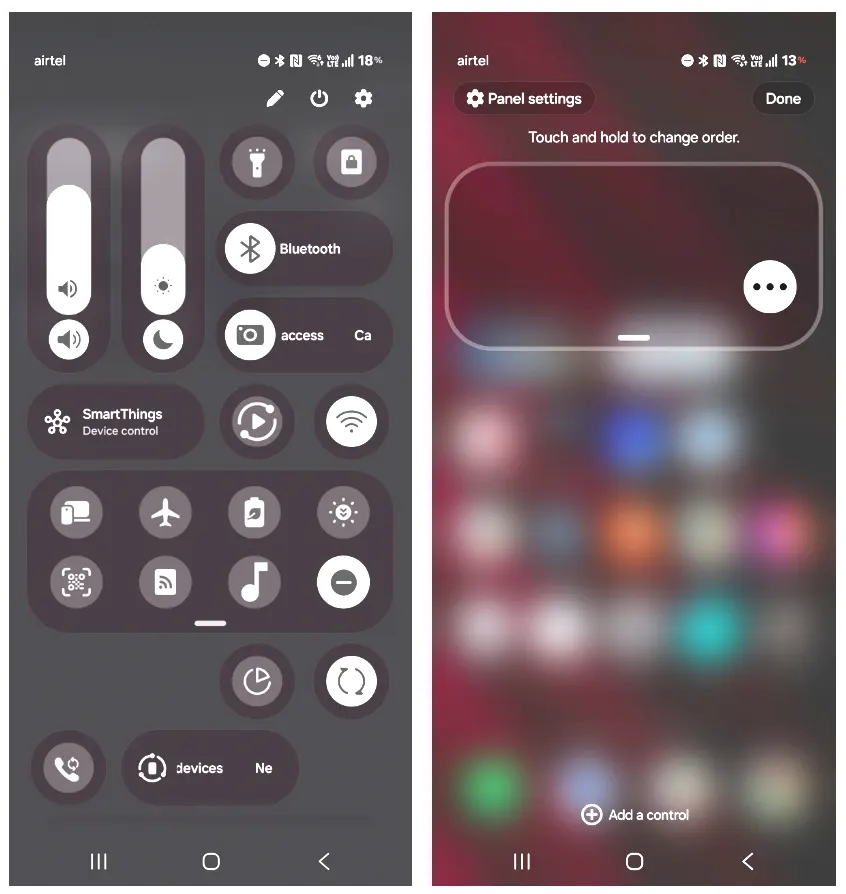Open the three-dots options button
This screenshot has width=846, height=894.
pyautogui.click(x=770, y=287)
